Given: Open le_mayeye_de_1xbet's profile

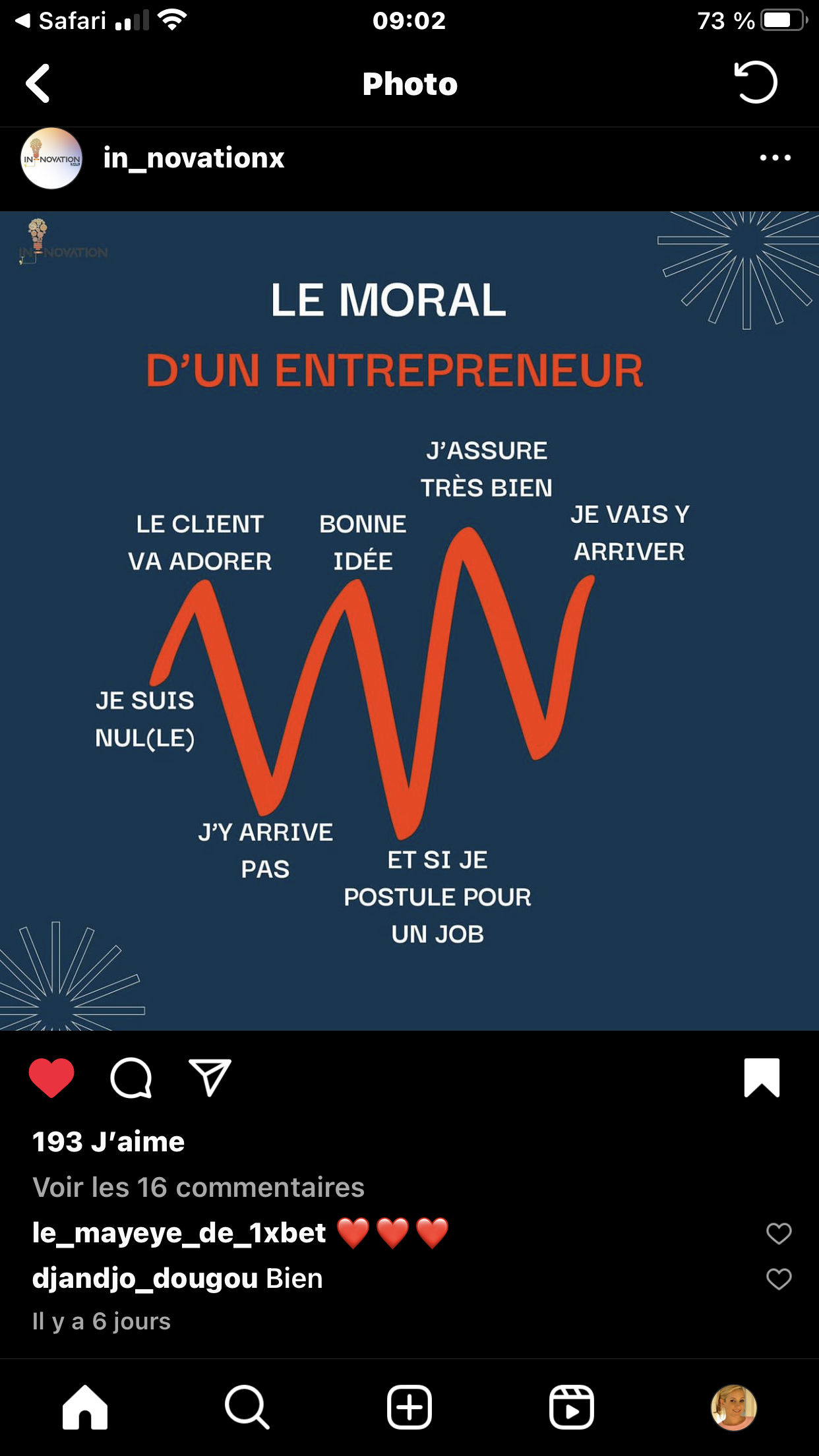Looking at the screenshot, I should [x=179, y=1232].
